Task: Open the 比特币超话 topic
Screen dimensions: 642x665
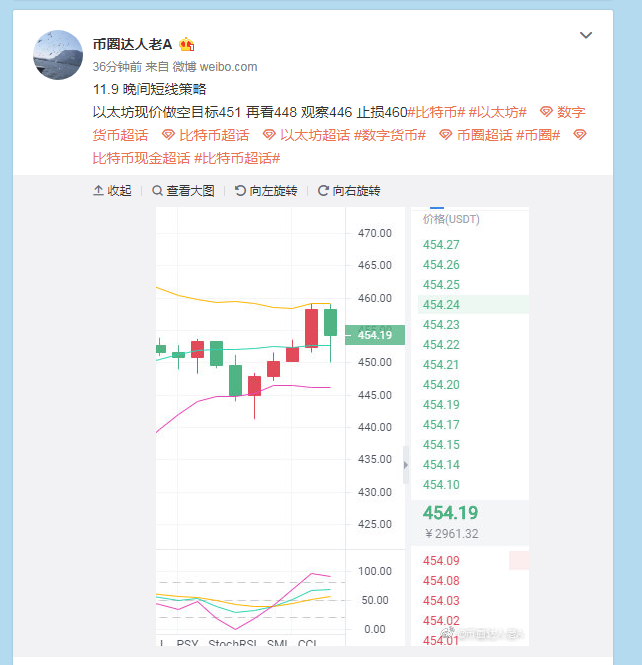Action: (213, 135)
